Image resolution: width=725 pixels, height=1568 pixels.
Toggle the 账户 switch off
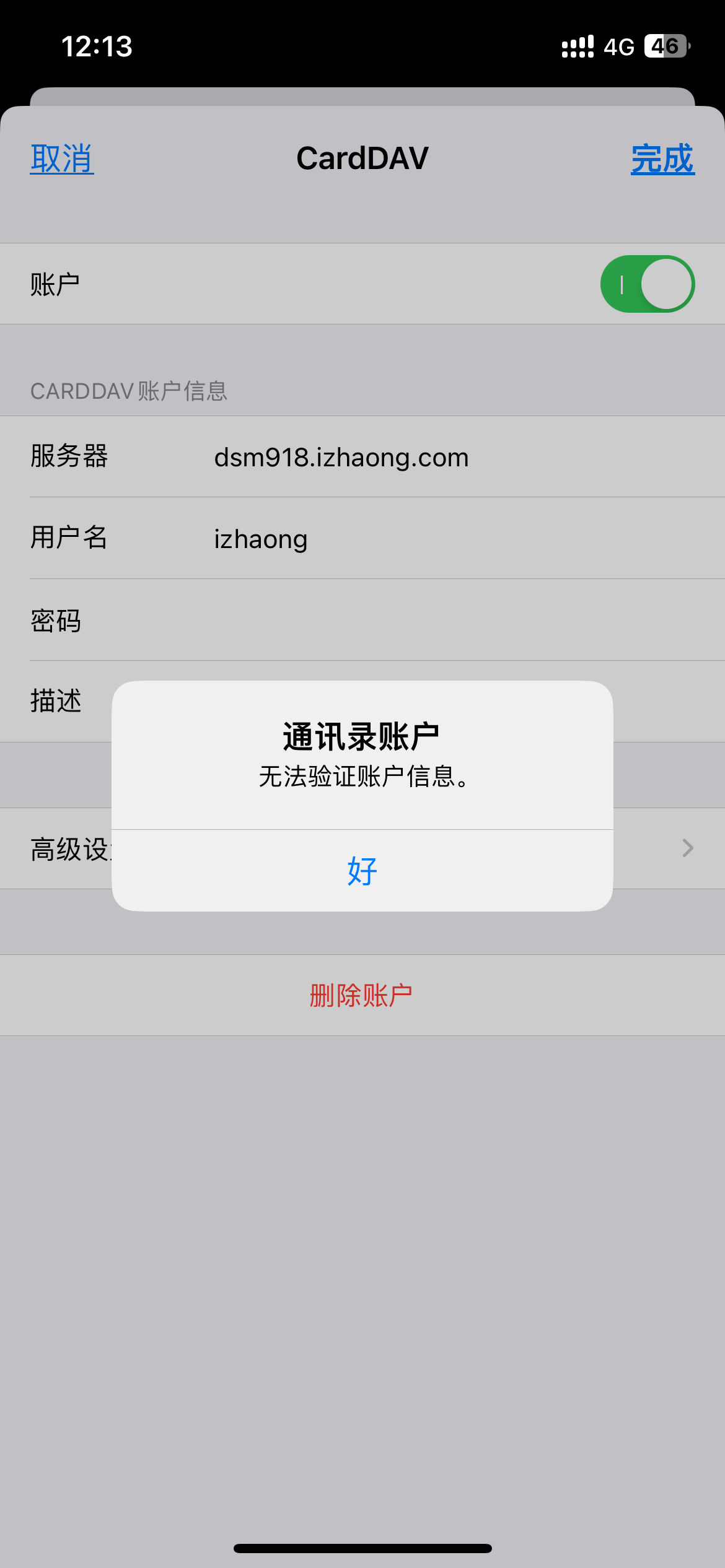(x=647, y=284)
